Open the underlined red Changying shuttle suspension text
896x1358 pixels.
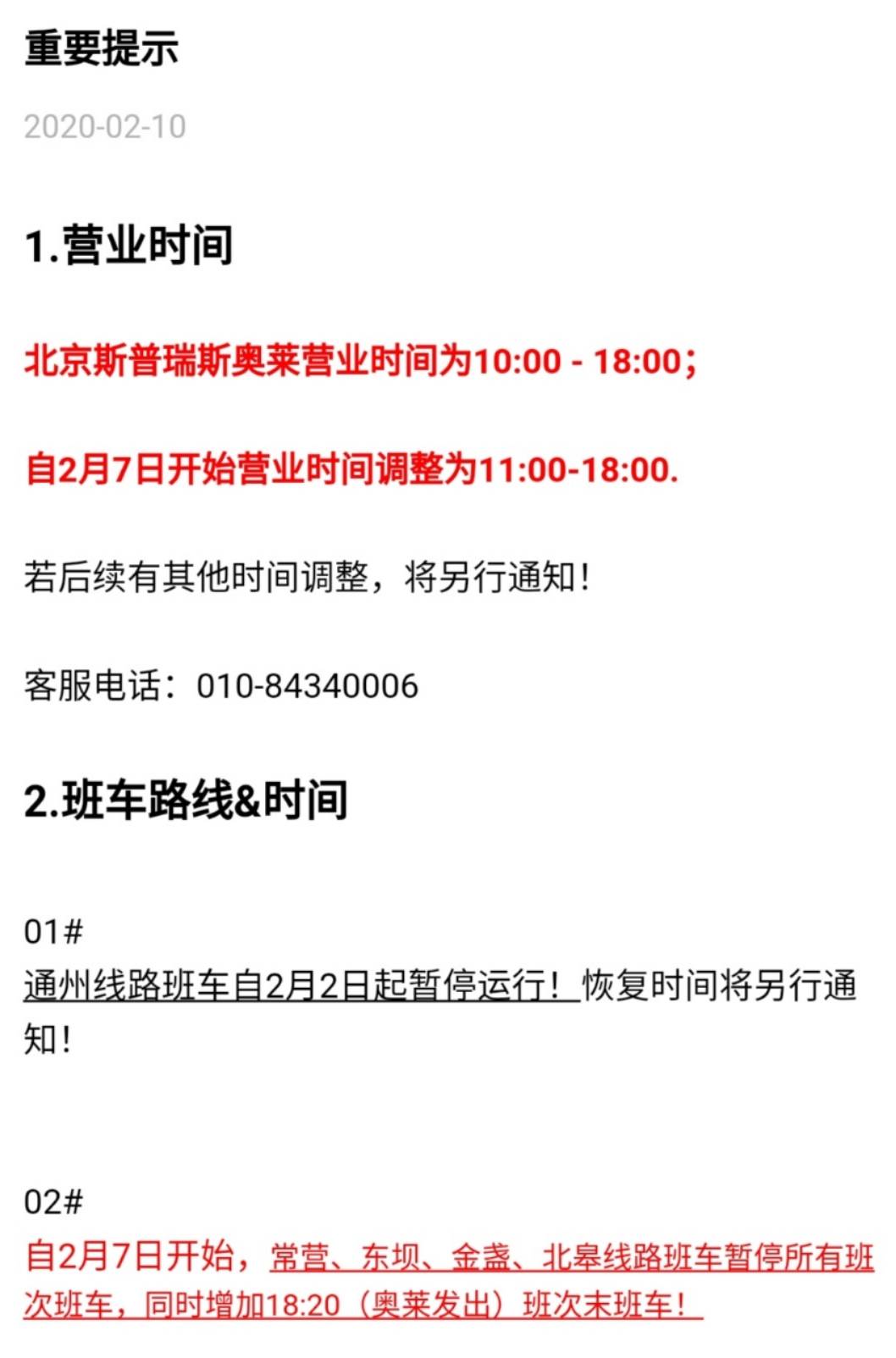pyautogui.click(x=572, y=1257)
